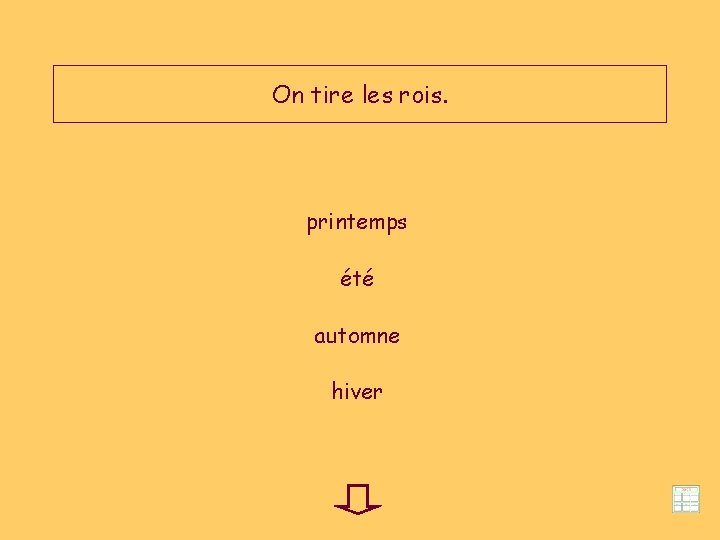
Task: Answer with "hiver"
Action: [x=357, y=391]
